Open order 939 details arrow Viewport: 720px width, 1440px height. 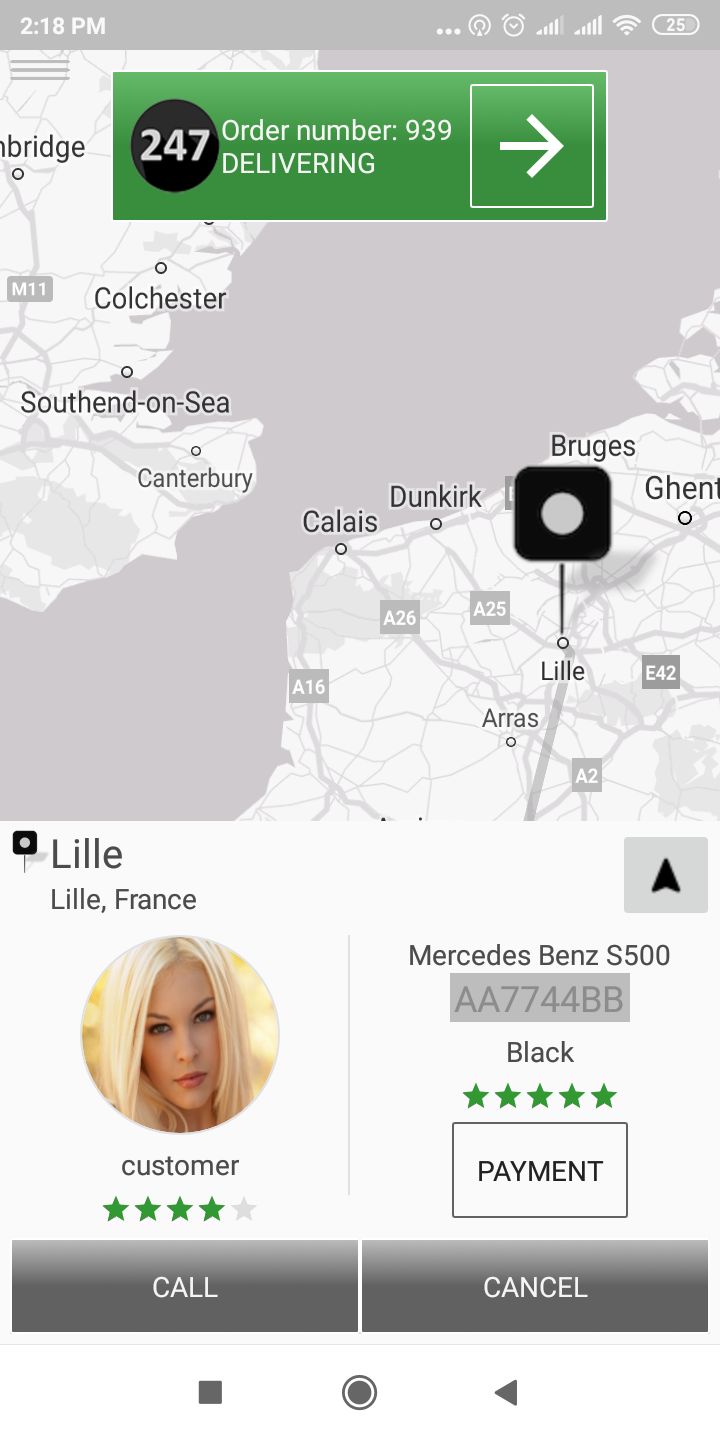click(x=531, y=146)
